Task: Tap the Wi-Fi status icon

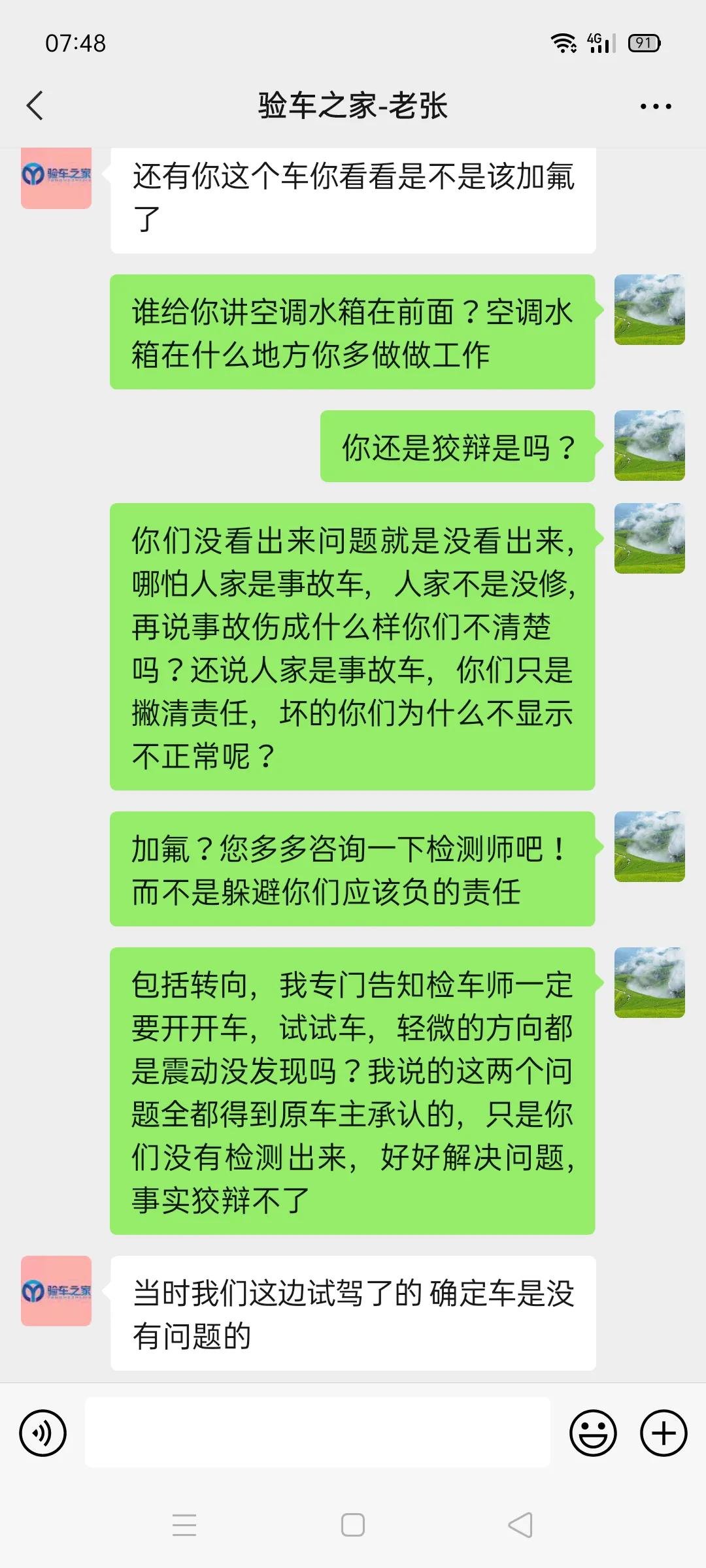Action: tap(562, 43)
